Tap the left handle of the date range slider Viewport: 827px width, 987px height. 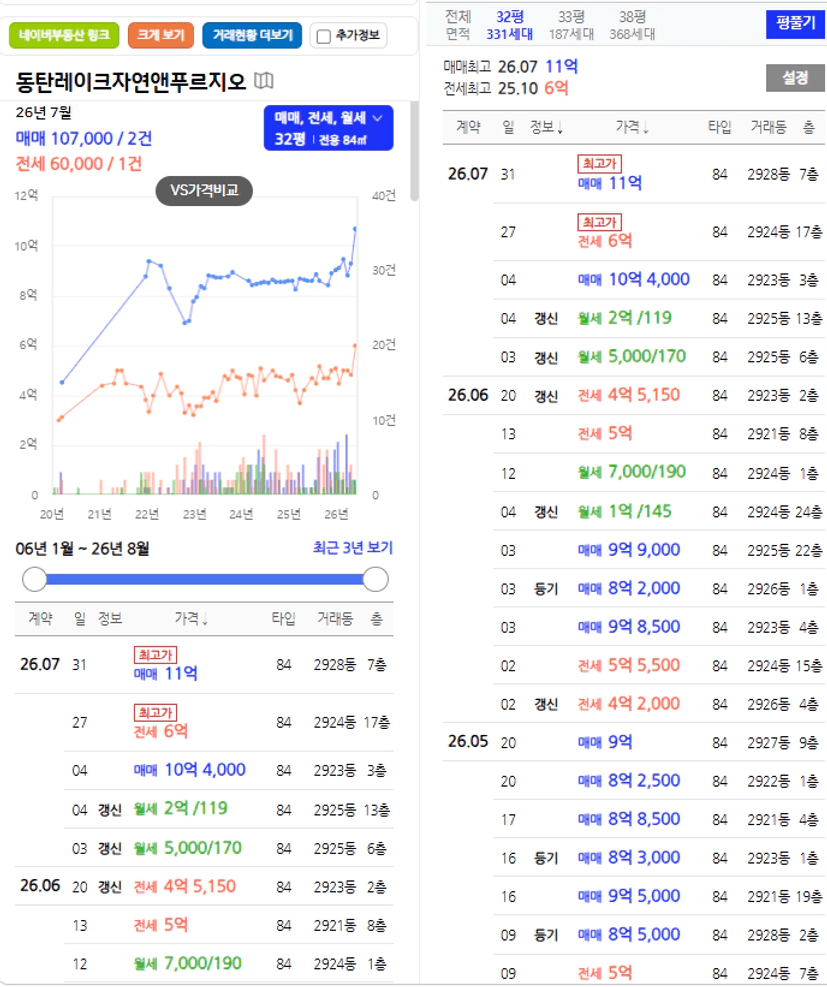click(x=35, y=579)
